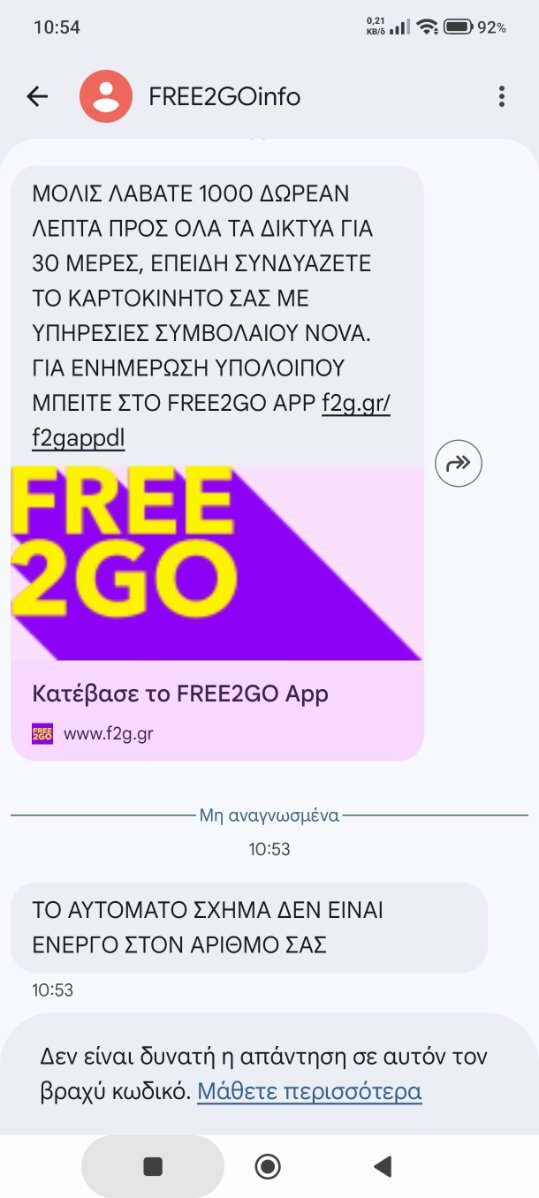Open the f2g.gr/f2gappdl link in the message

pyautogui.click(x=211, y=421)
